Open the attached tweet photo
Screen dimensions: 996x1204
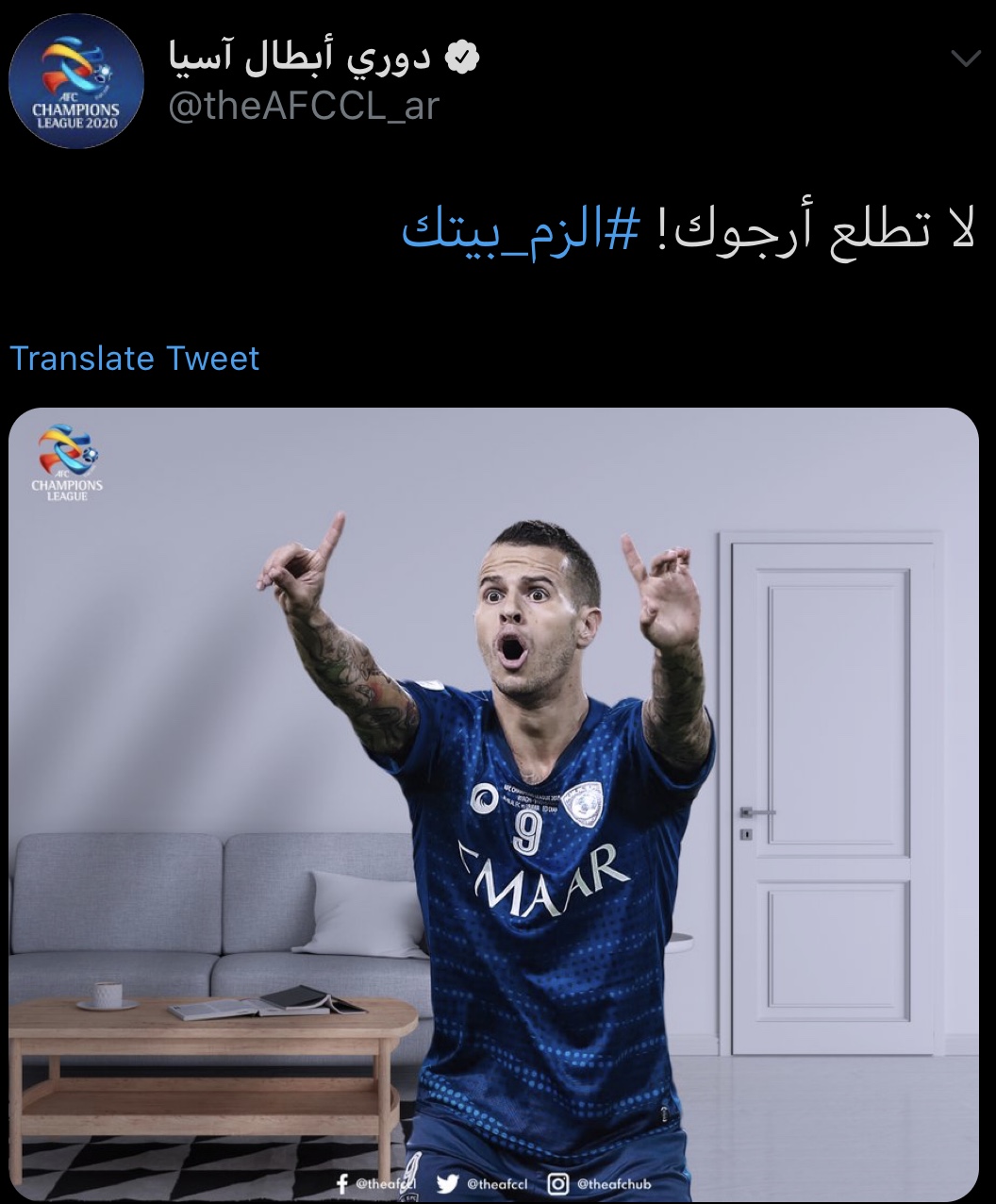pyautogui.click(x=493, y=802)
